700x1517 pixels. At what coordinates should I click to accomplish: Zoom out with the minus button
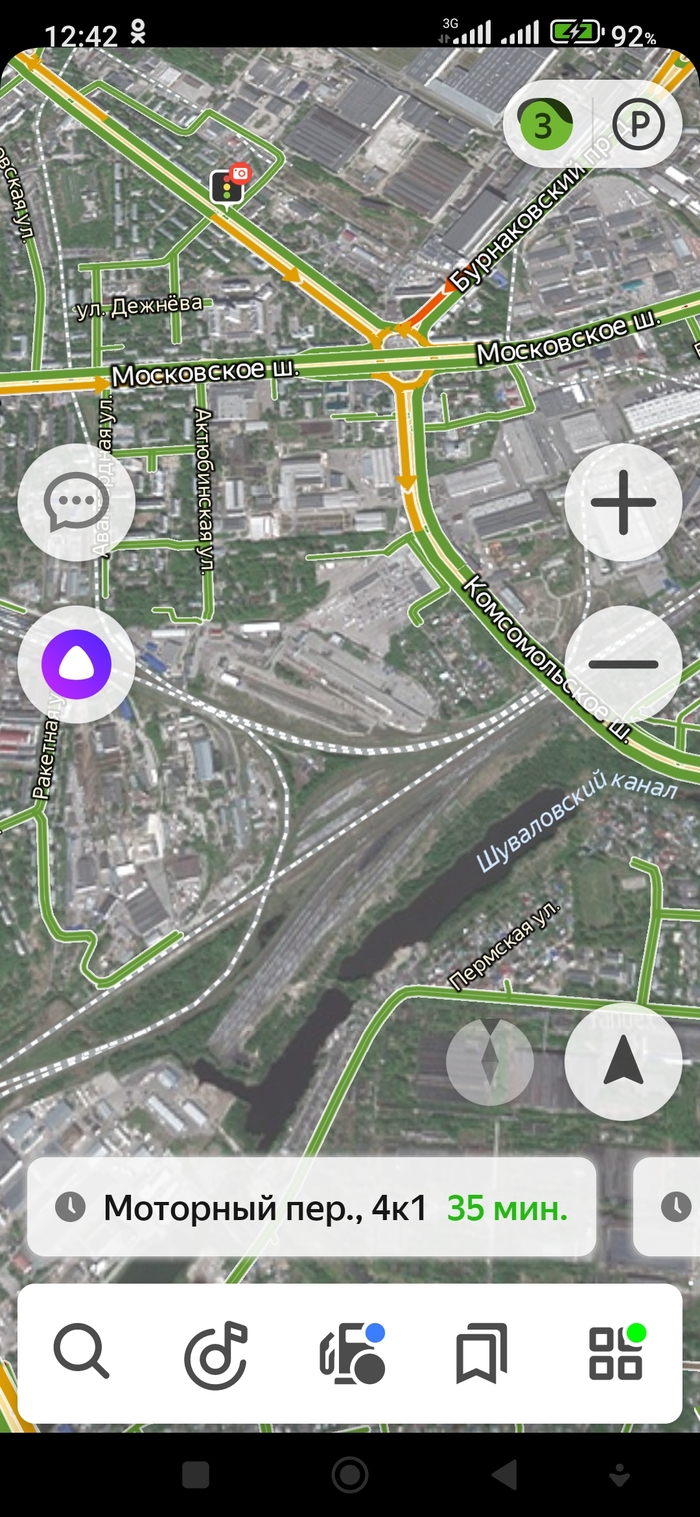(x=623, y=665)
